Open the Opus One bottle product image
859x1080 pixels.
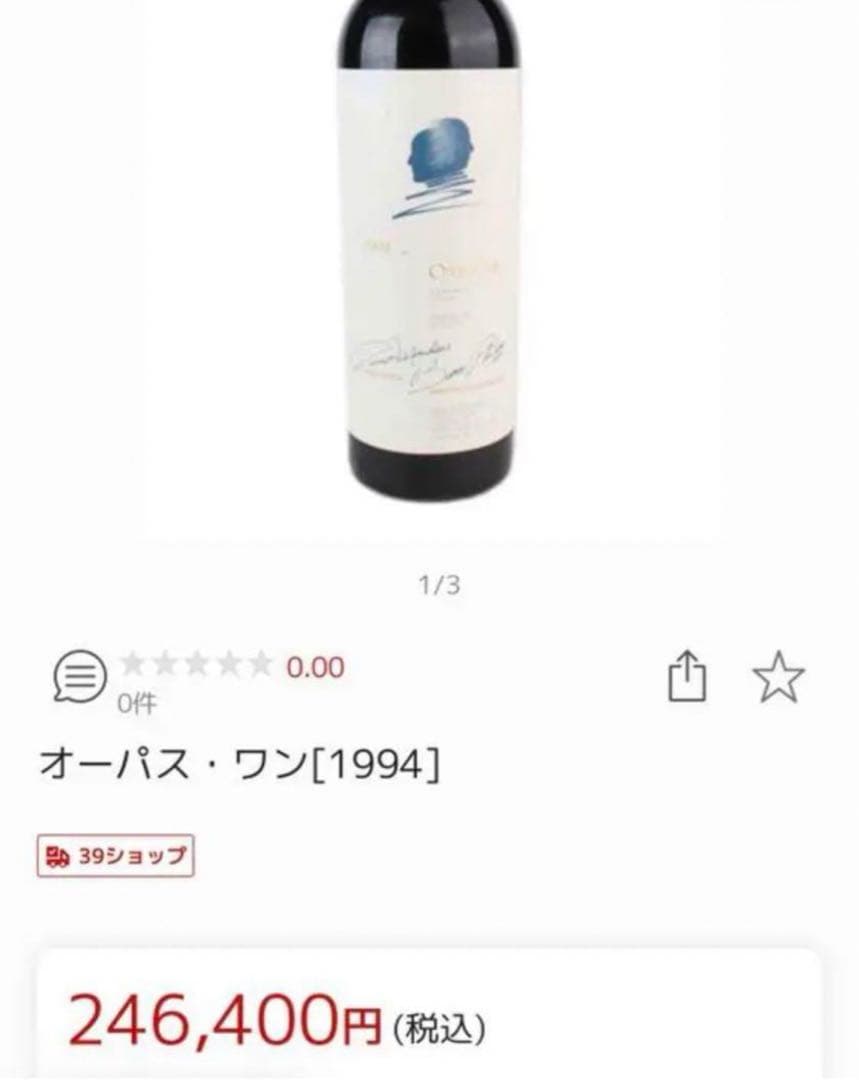[432, 260]
